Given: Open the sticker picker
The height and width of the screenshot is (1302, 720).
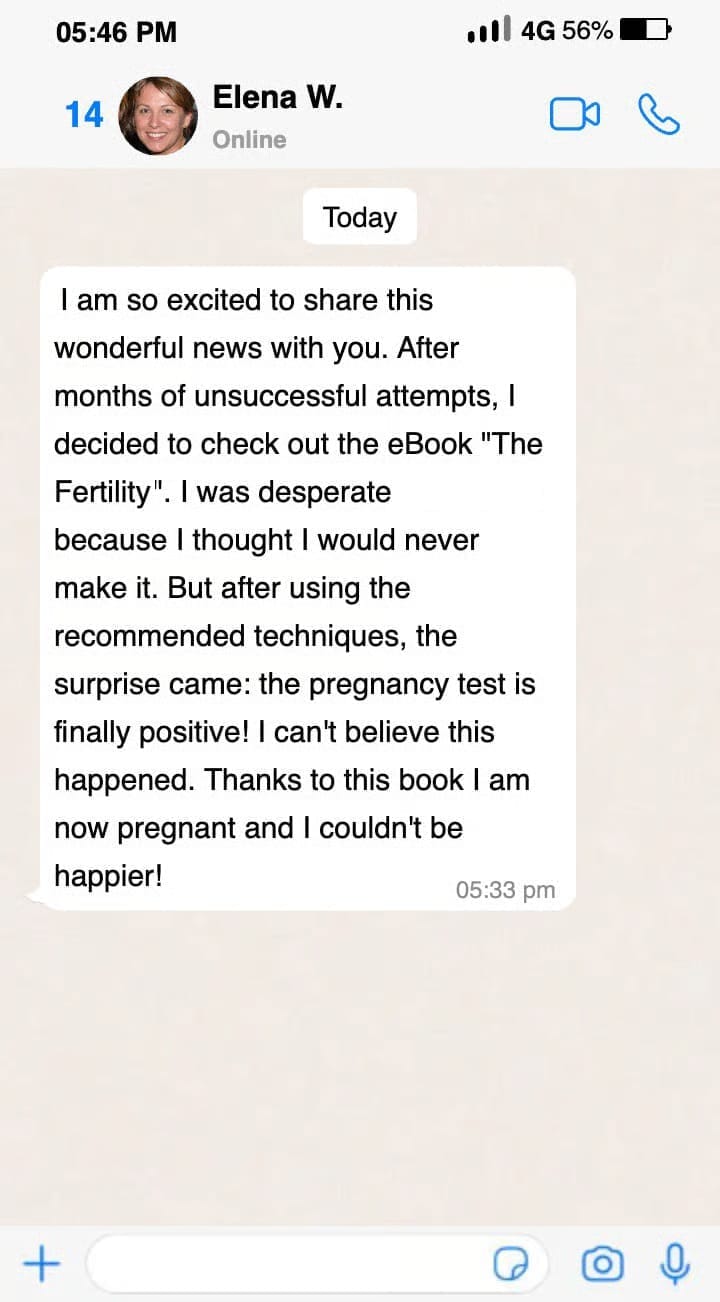Looking at the screenshot, I should coord(512,1265).
